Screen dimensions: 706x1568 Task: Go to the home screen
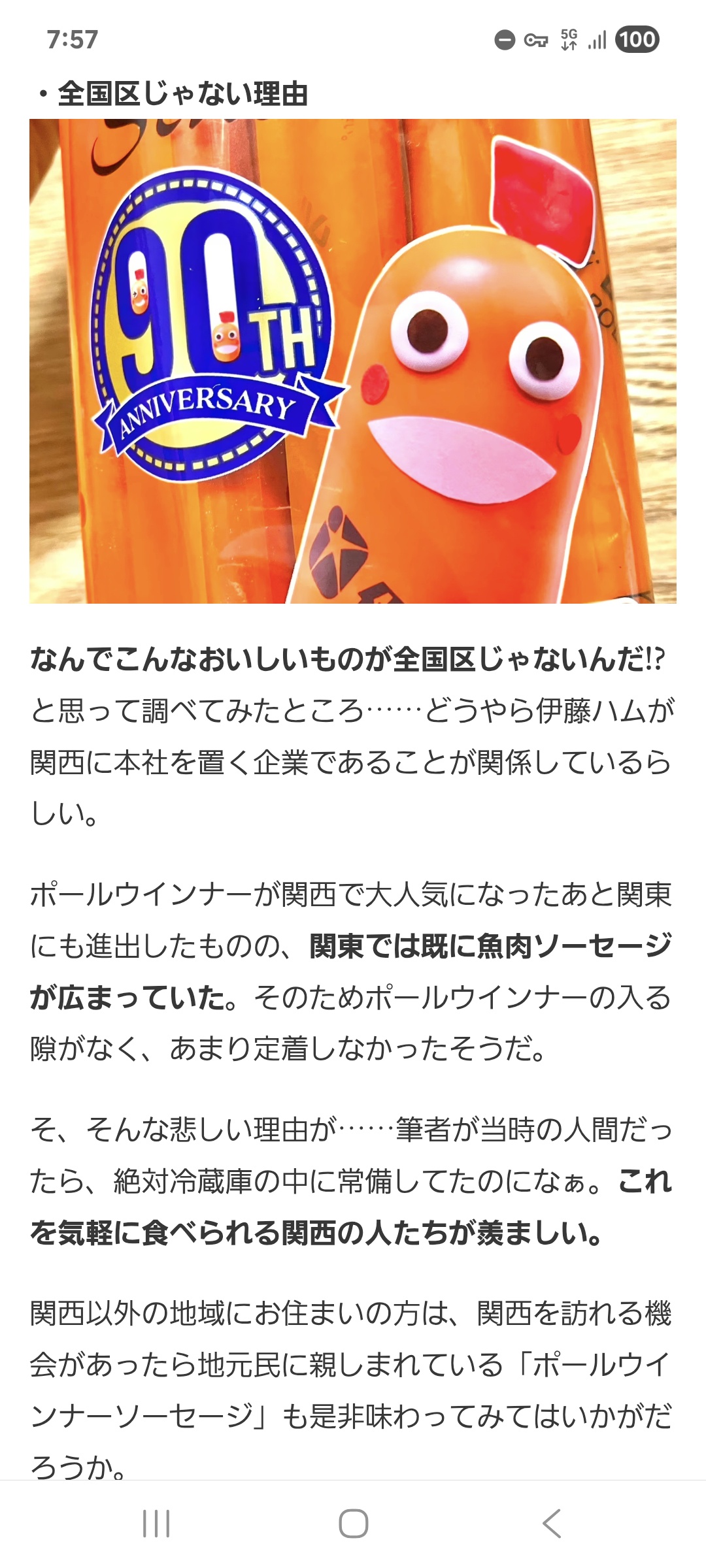[353, 1524]
